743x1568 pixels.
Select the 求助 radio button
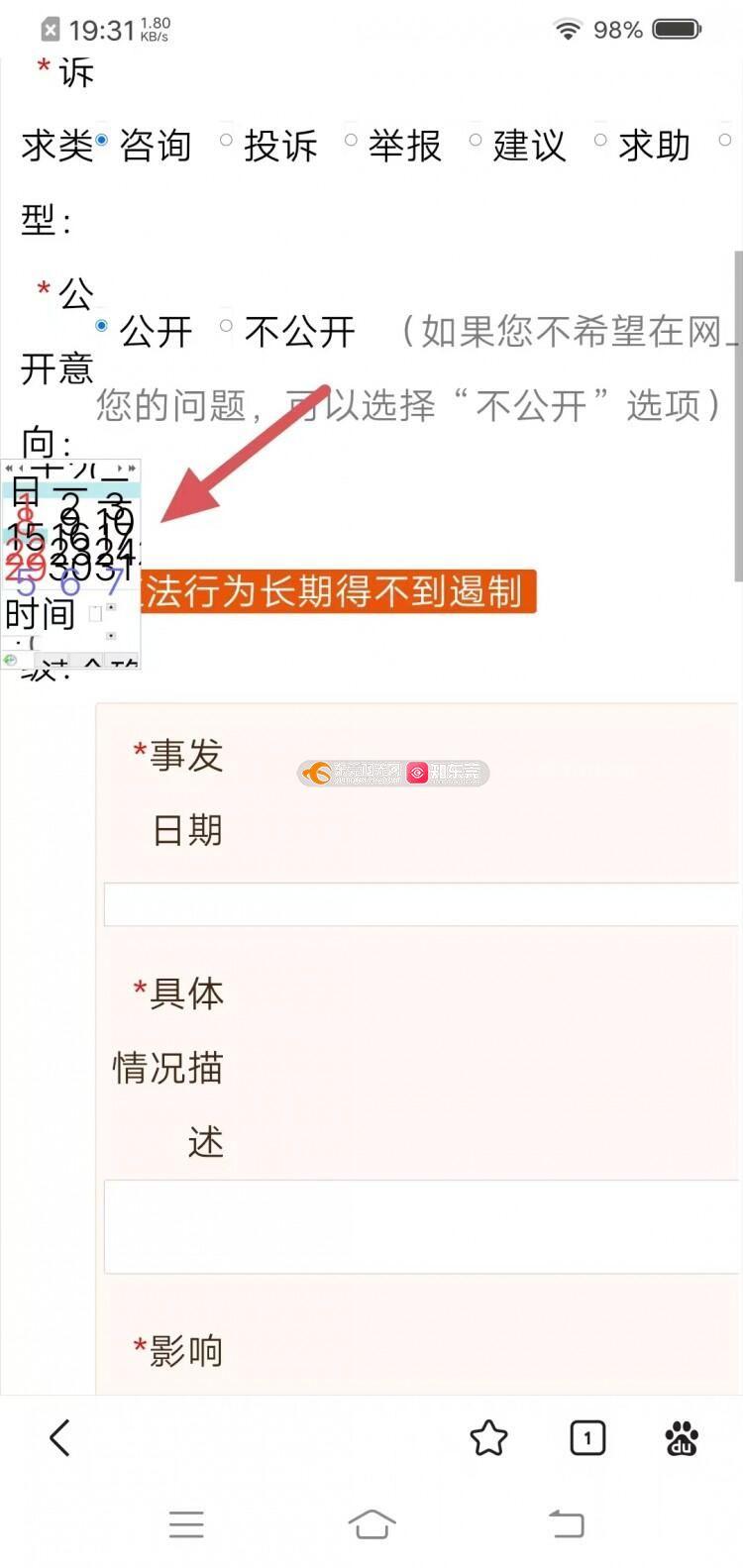tap(600, 141)
